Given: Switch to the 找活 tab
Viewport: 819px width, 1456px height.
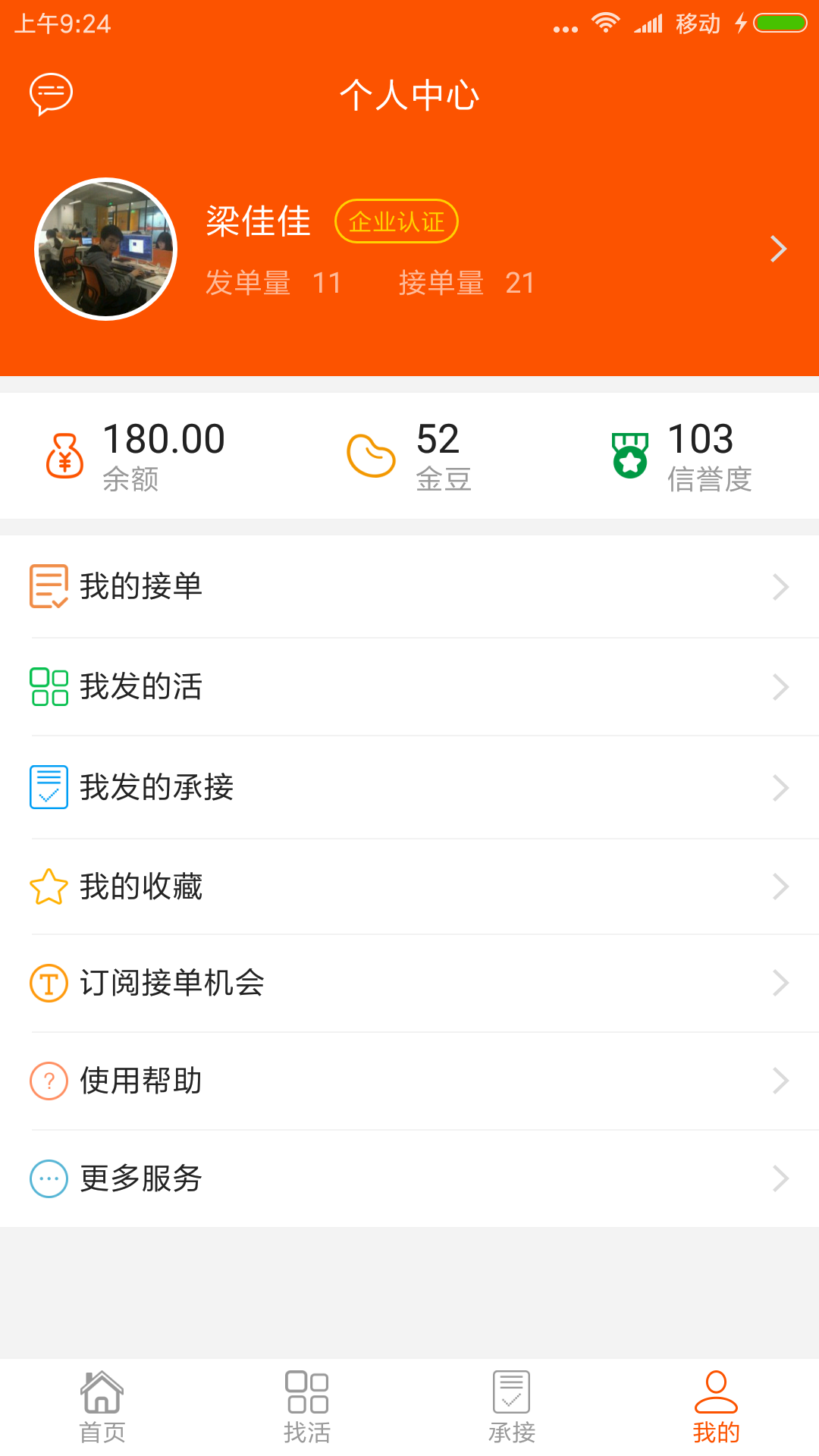Looking at the screenshot, I should [307, 1407].
